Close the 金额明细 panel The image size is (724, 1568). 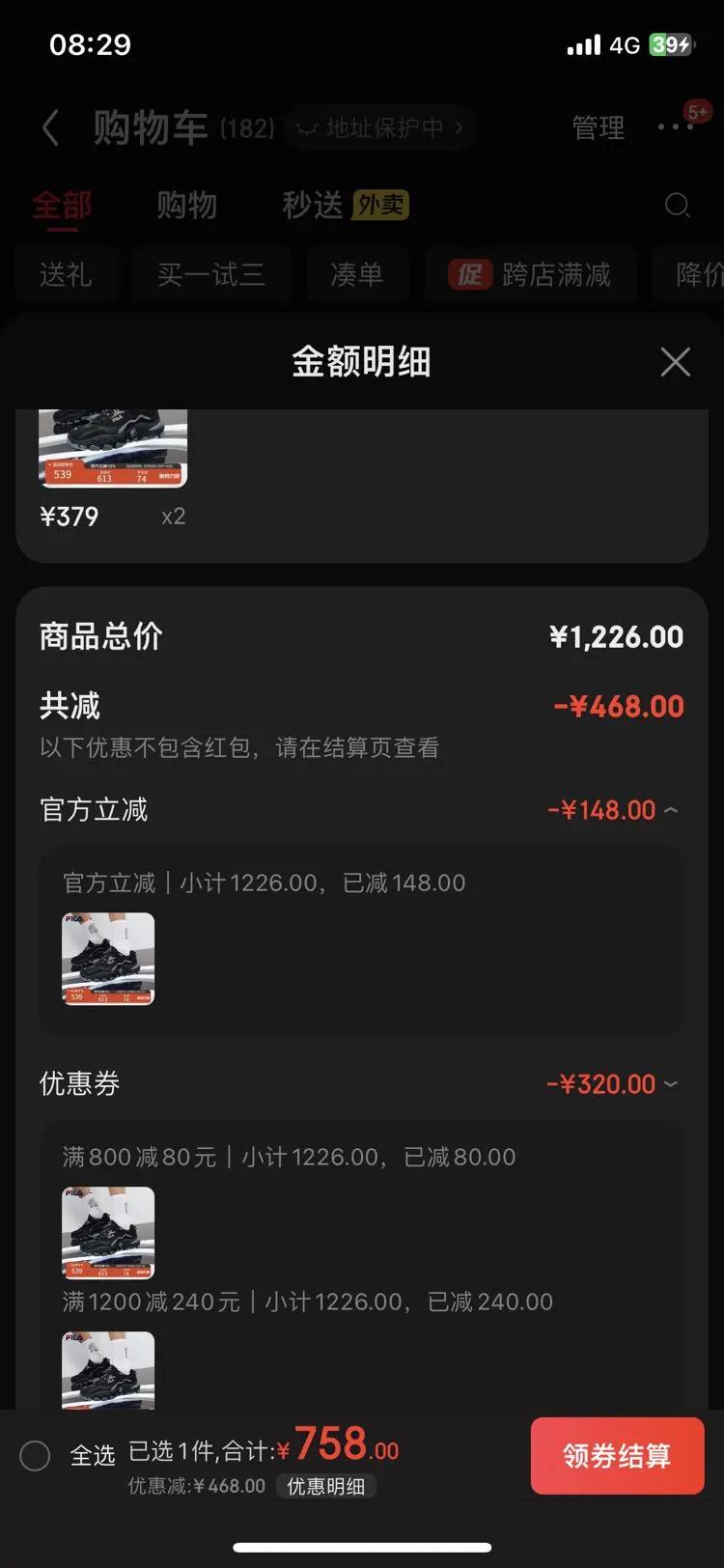coord(675,362)
